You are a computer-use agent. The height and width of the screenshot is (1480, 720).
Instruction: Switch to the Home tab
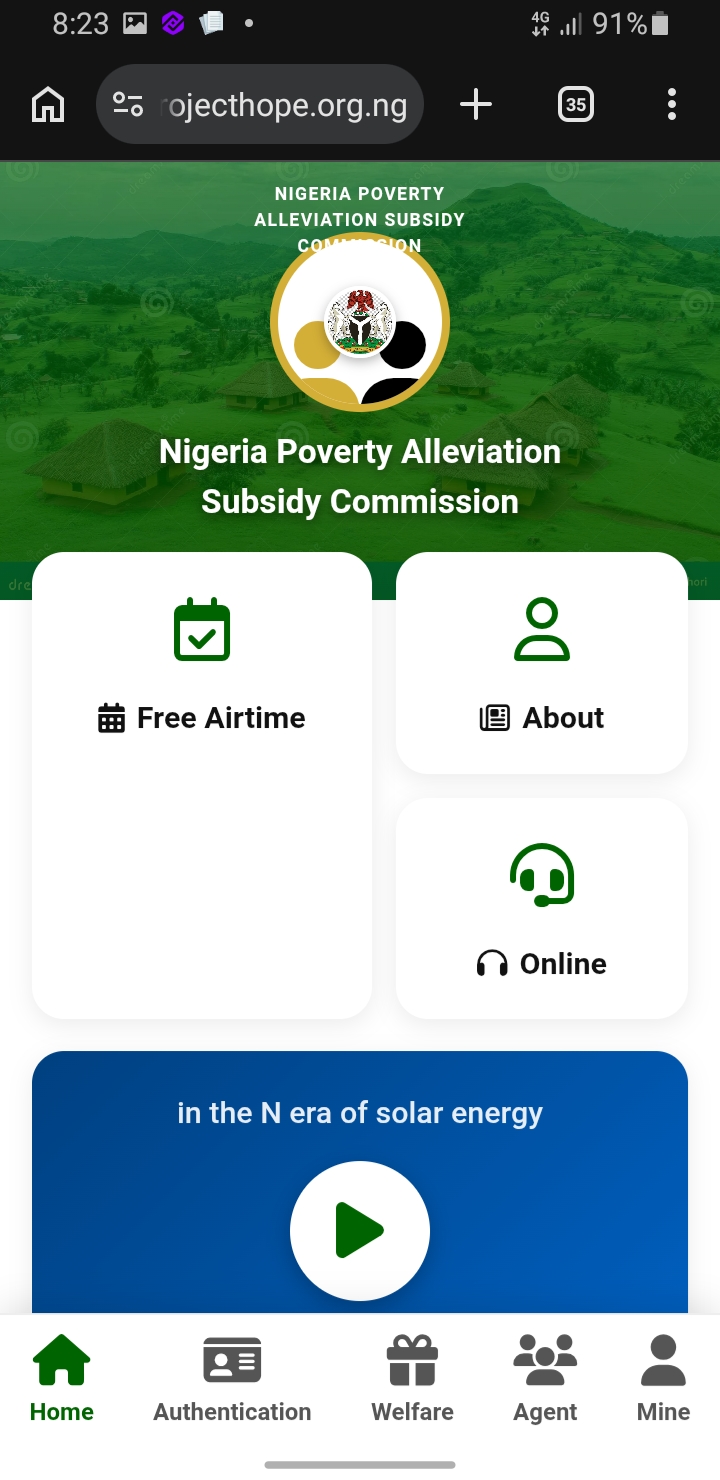coord(62,1379)
